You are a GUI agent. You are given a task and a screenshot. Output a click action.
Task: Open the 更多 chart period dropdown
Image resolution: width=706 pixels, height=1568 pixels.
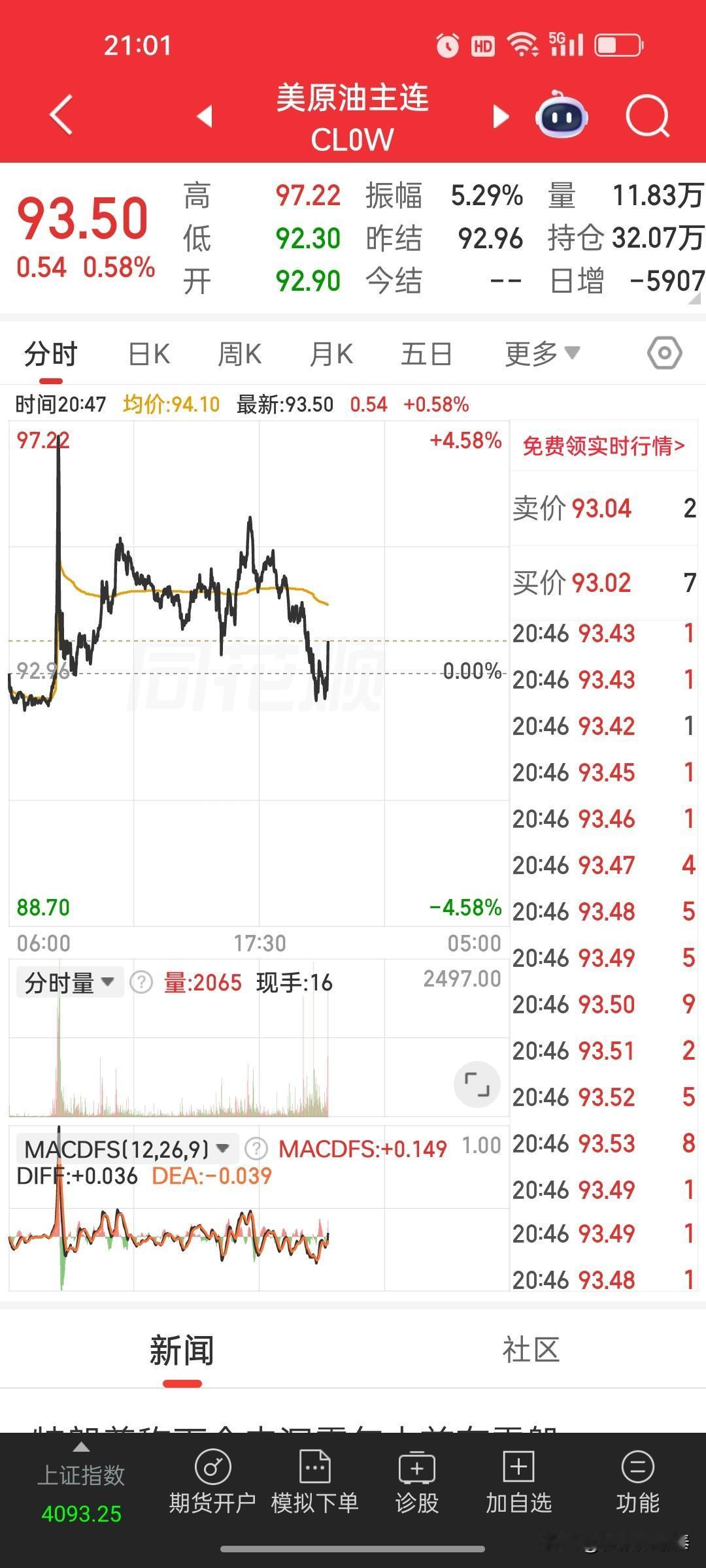541,352
